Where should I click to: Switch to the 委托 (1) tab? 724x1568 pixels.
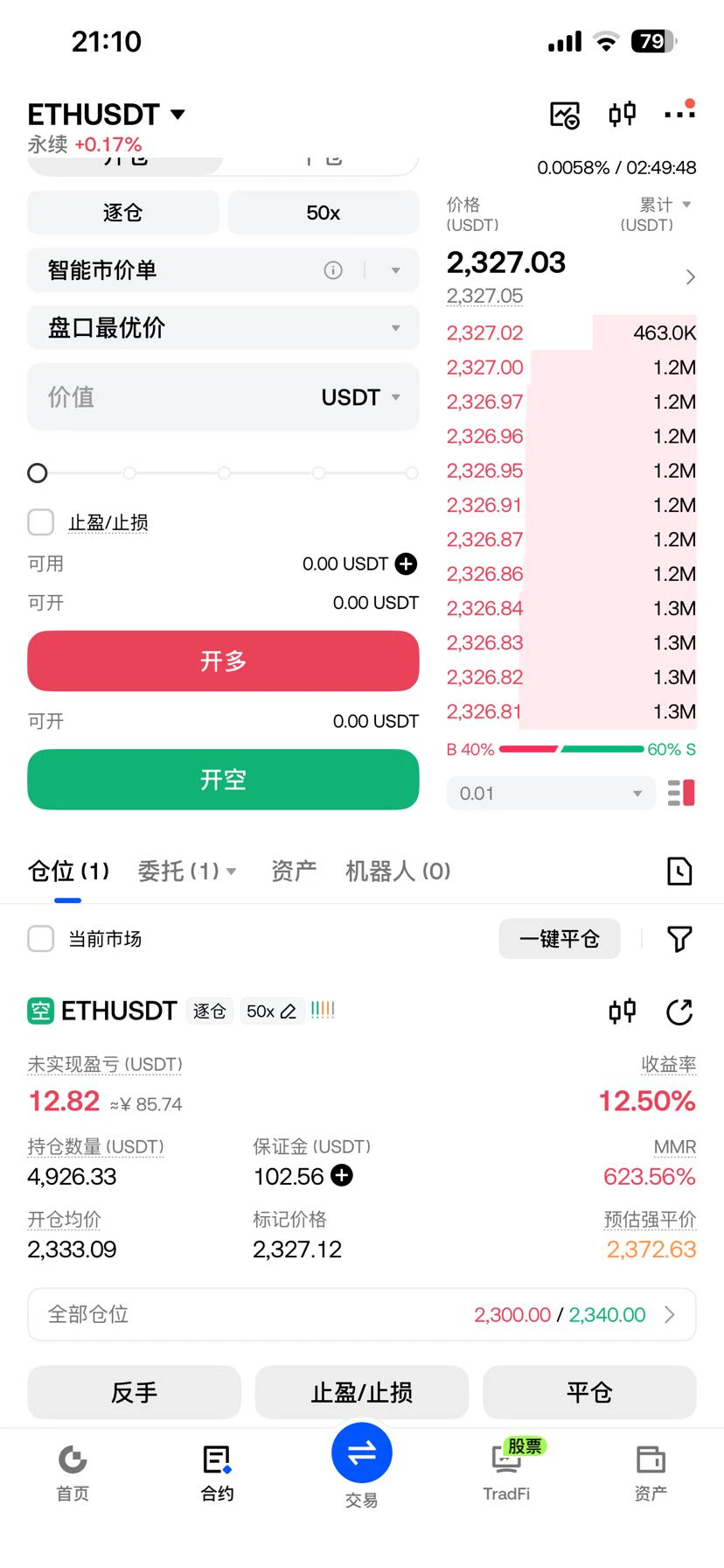(x=187, y=871)
